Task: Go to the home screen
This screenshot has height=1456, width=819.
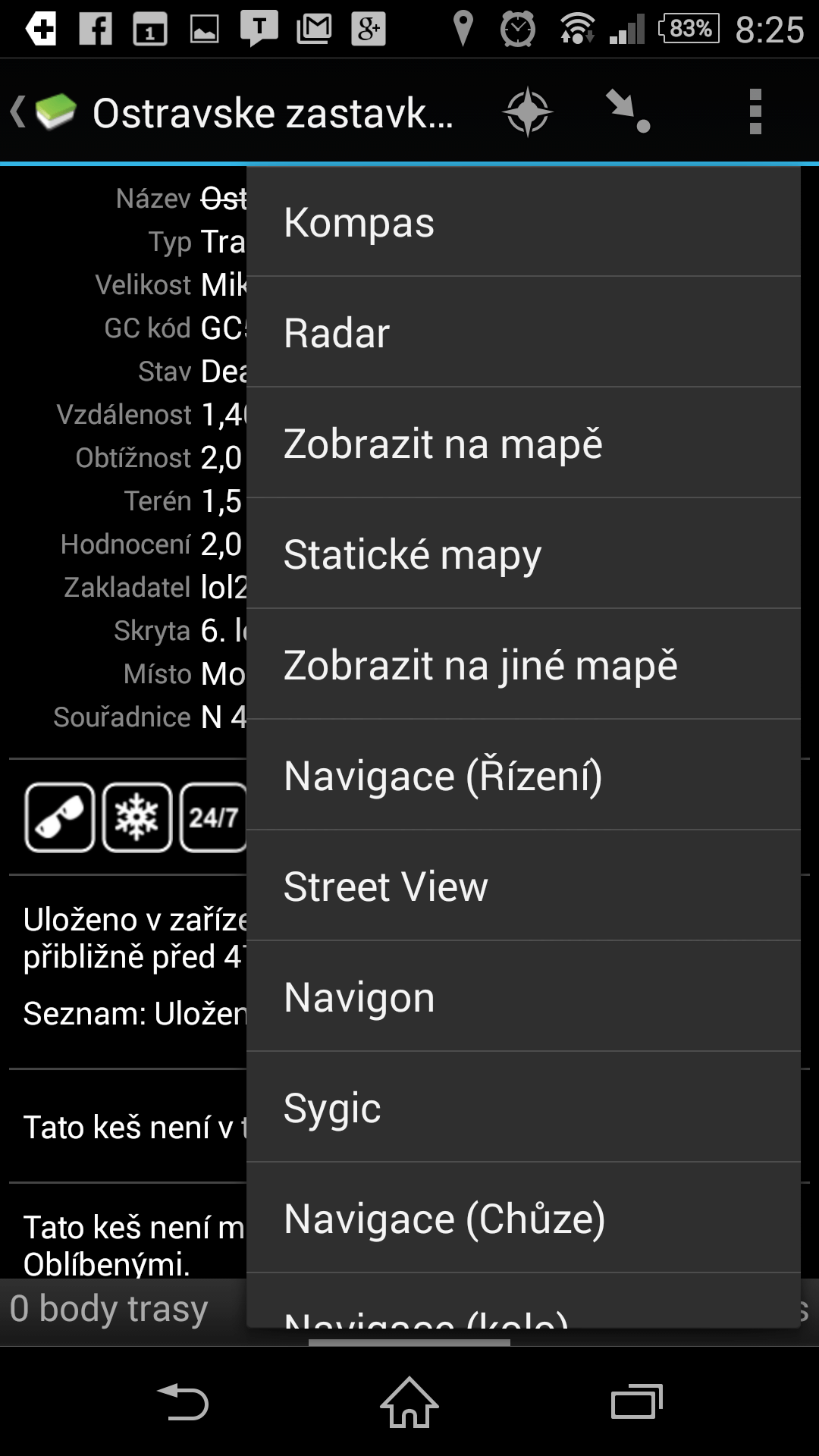Action: click(x=409, y=1401)
